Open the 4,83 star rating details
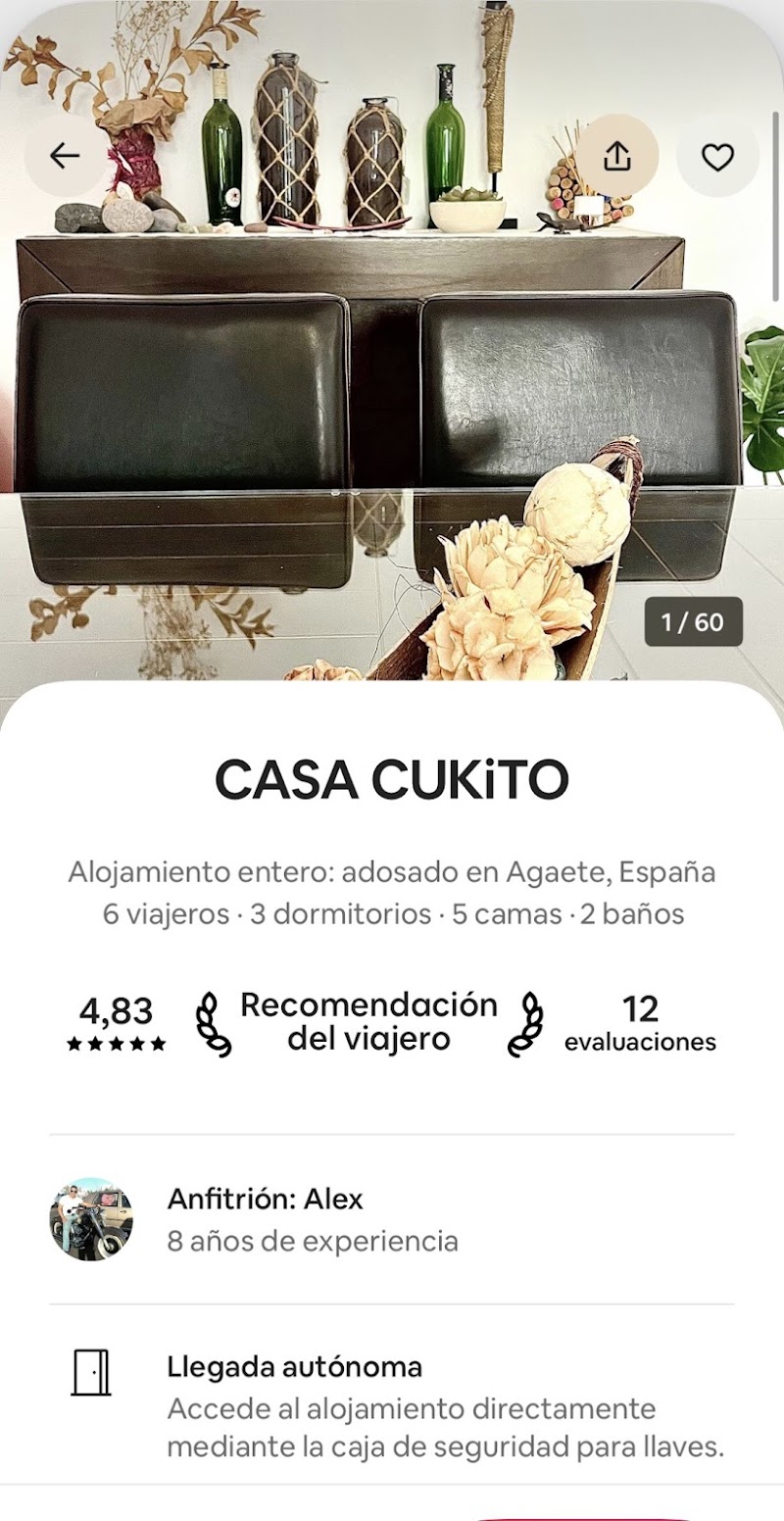Image resolution: width=784 pixels, height=1521 pixels. click(x=116, y=1023)
